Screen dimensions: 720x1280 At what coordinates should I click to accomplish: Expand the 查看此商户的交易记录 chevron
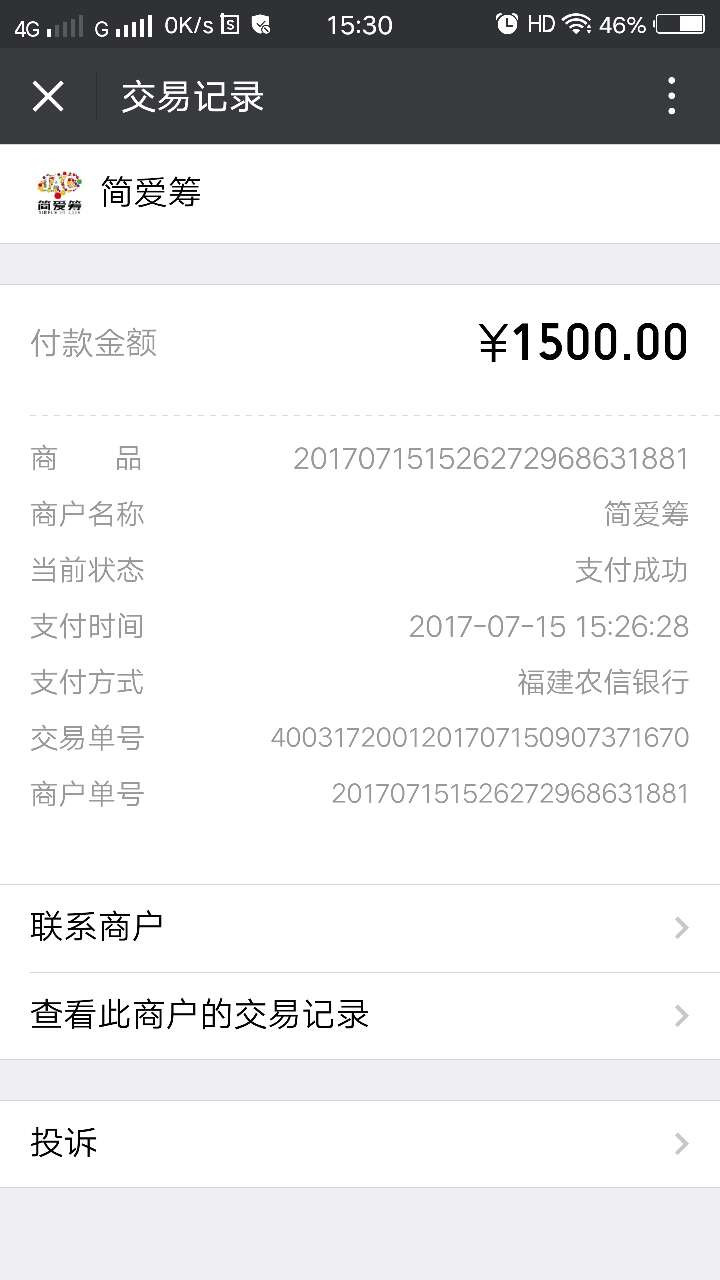[x=681, y=1015]
